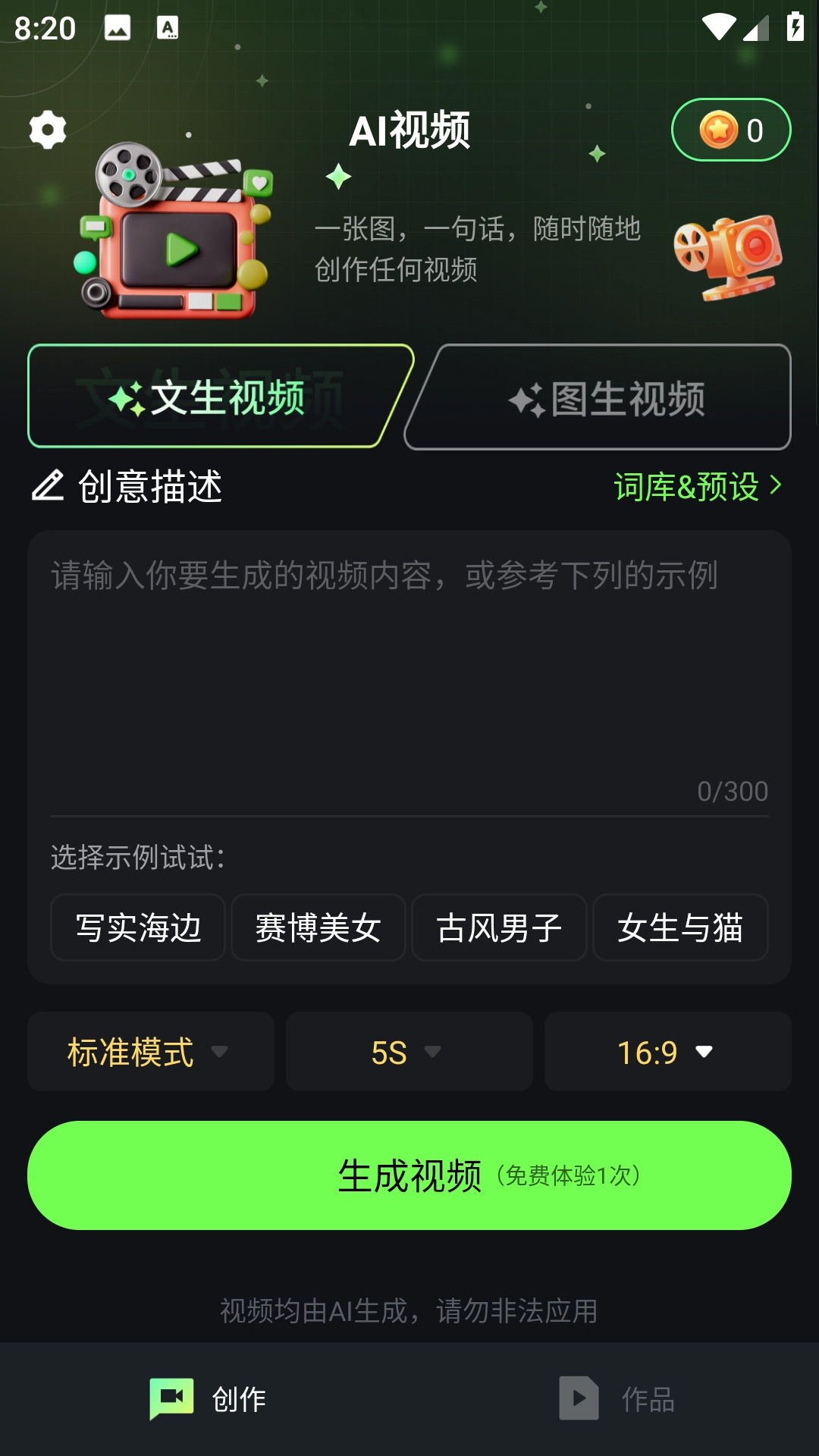Viewport: 819px width, 1456px height.
Task: Pick the 古风男子 example chip
Action: (x=499, y=927)
